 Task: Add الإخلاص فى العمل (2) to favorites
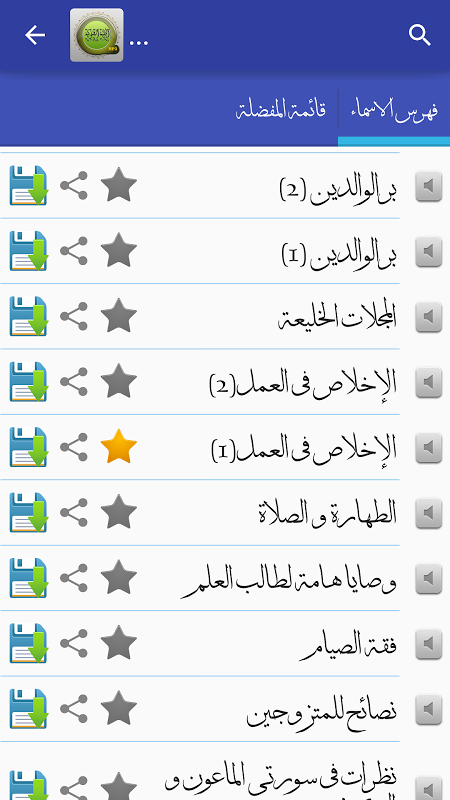coord(119,381)
